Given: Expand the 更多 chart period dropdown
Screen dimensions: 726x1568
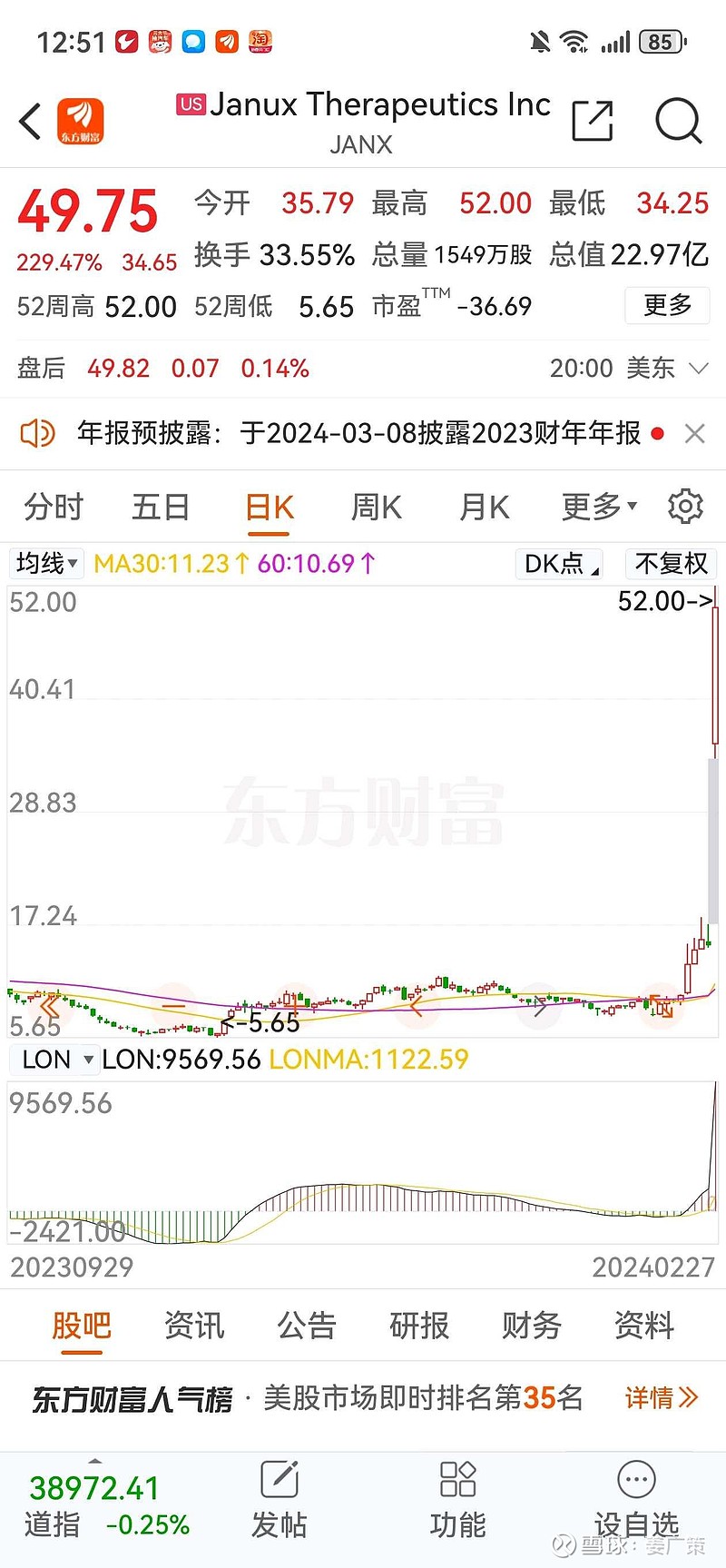Looking at the screenshot, I should pyautogui.click(x=594, y=506).
